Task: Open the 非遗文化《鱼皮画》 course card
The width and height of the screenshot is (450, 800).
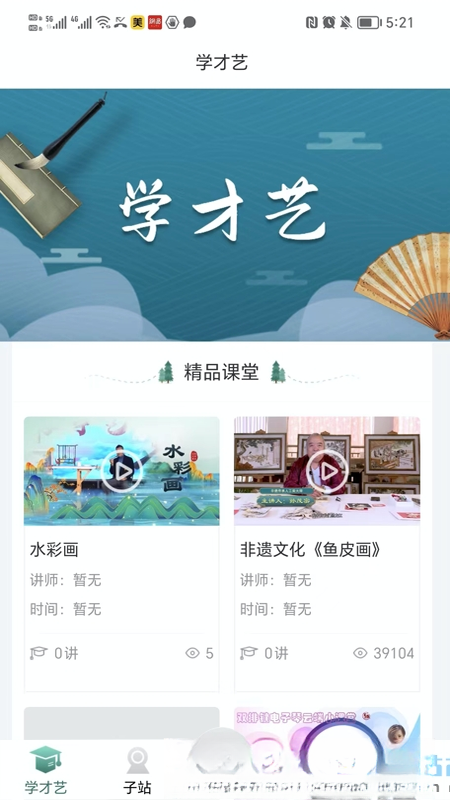Action: coord(327,554)
